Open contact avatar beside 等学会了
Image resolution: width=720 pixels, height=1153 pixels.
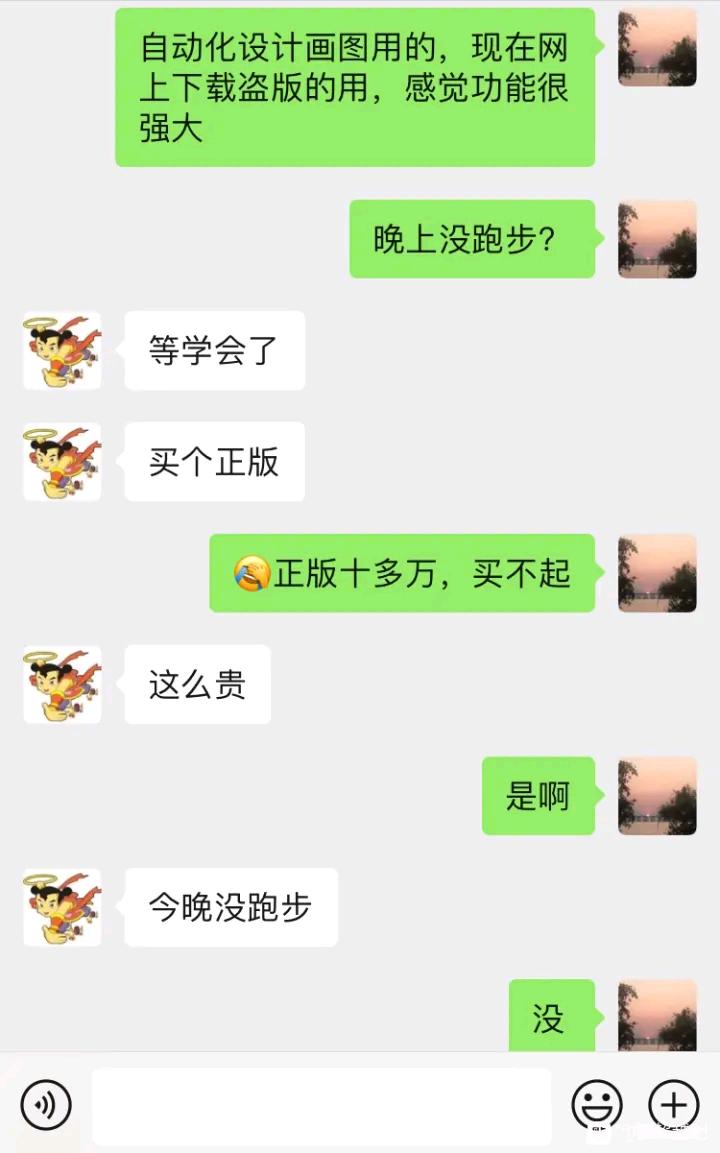pyautogui.click(x=62, y=350)
